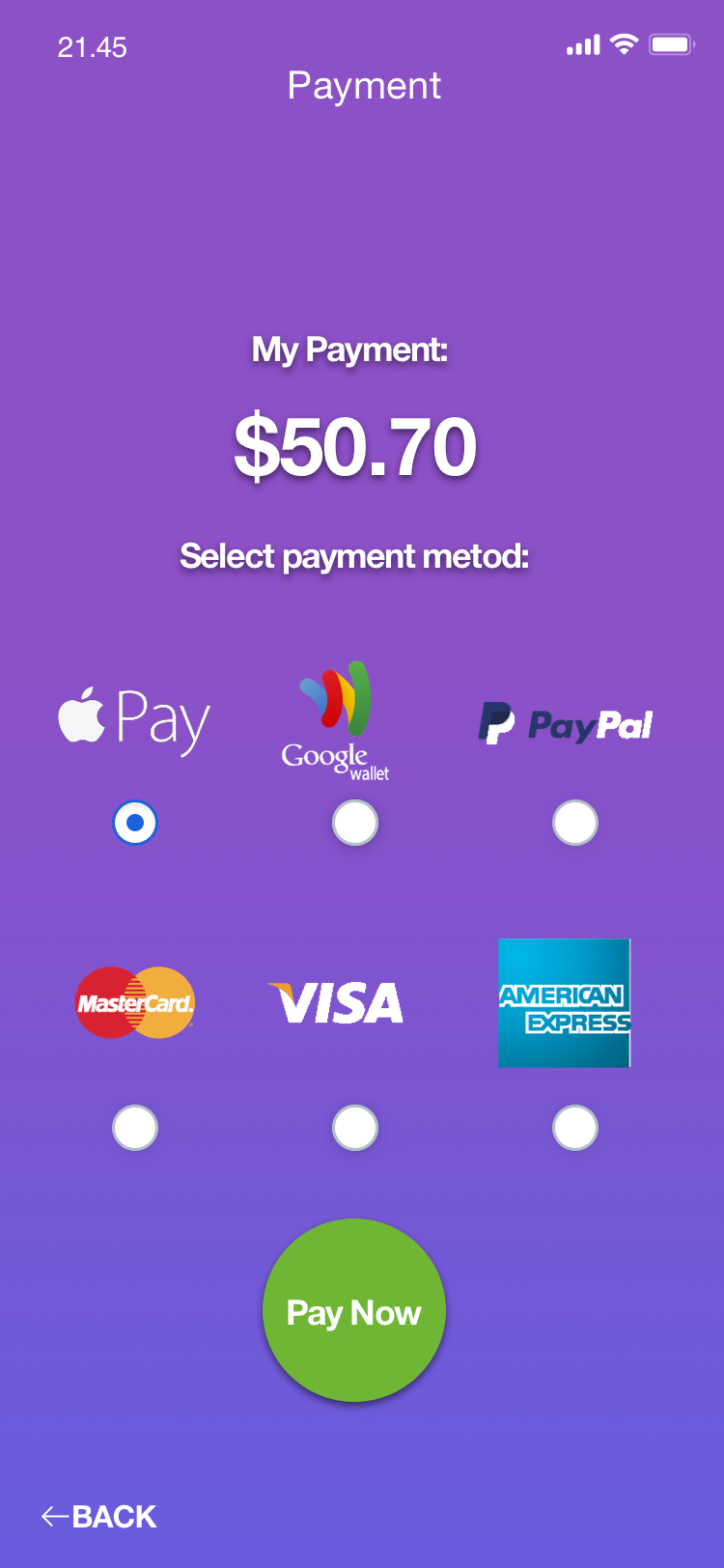Select the PayPal radio button
This screenshot has width=724, height=1568.
point(575,824)
